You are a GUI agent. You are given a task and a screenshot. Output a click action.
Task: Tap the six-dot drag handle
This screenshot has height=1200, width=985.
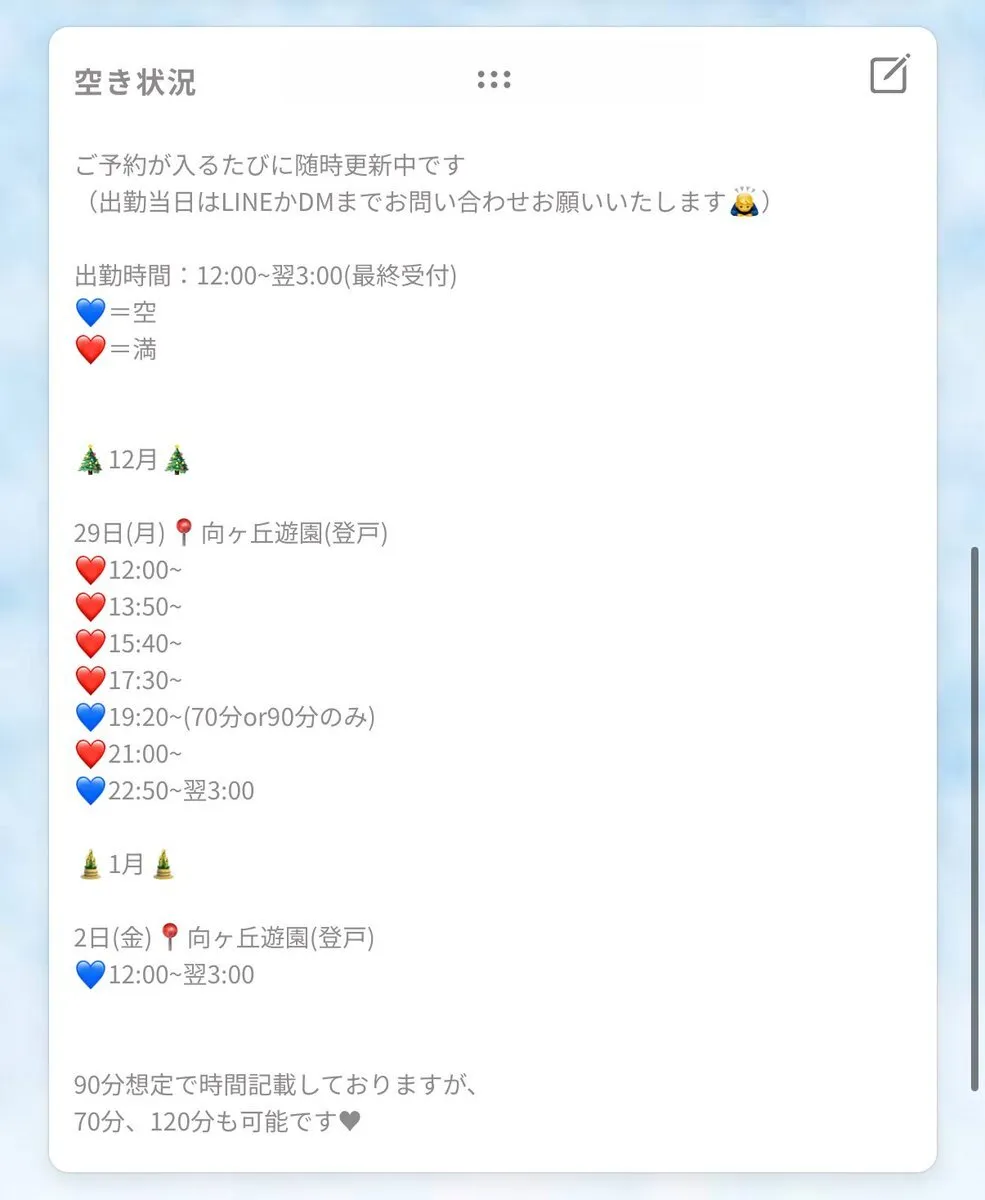494,80
